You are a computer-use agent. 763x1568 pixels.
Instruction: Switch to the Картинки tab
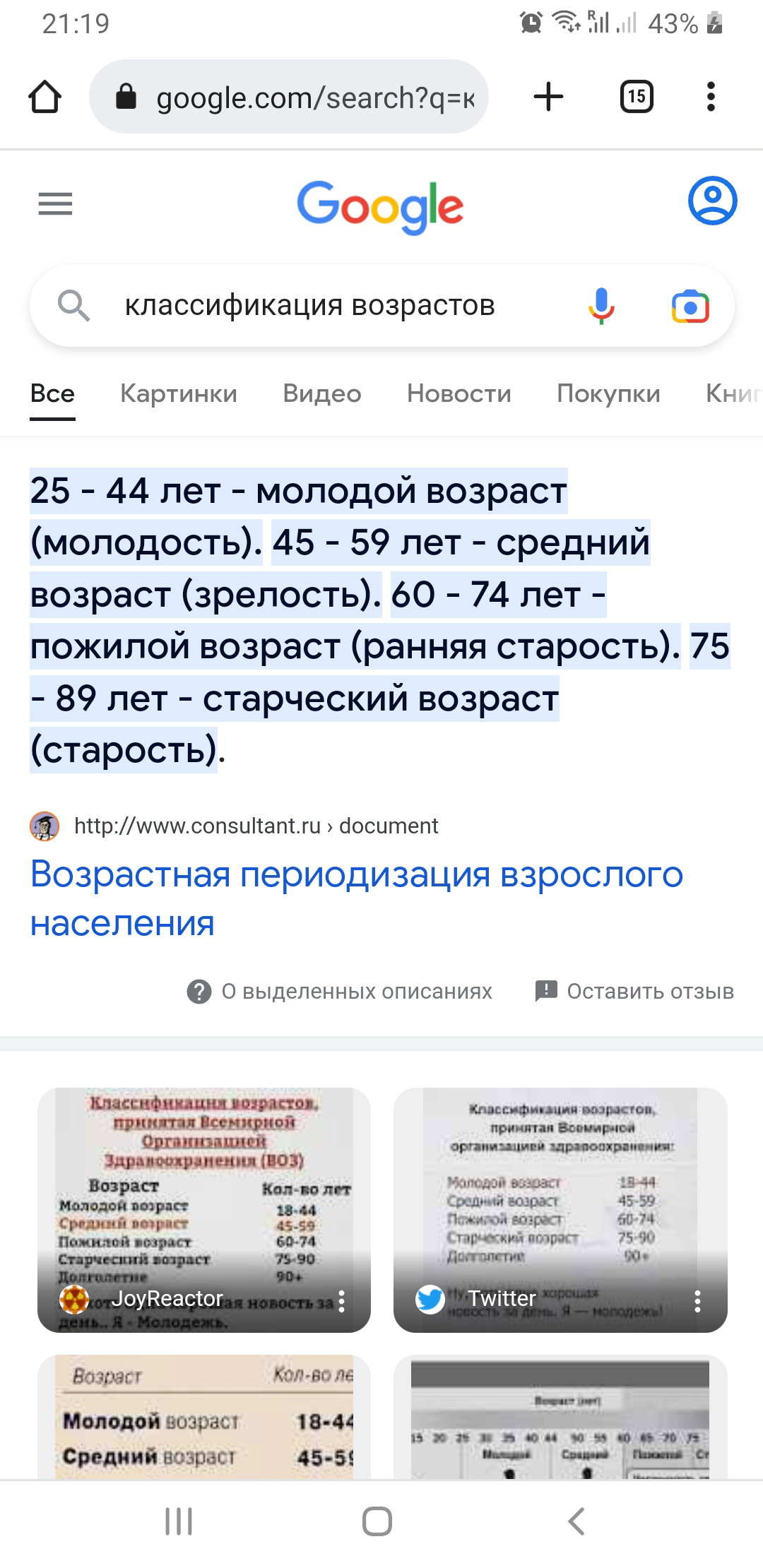click(179, 393)
